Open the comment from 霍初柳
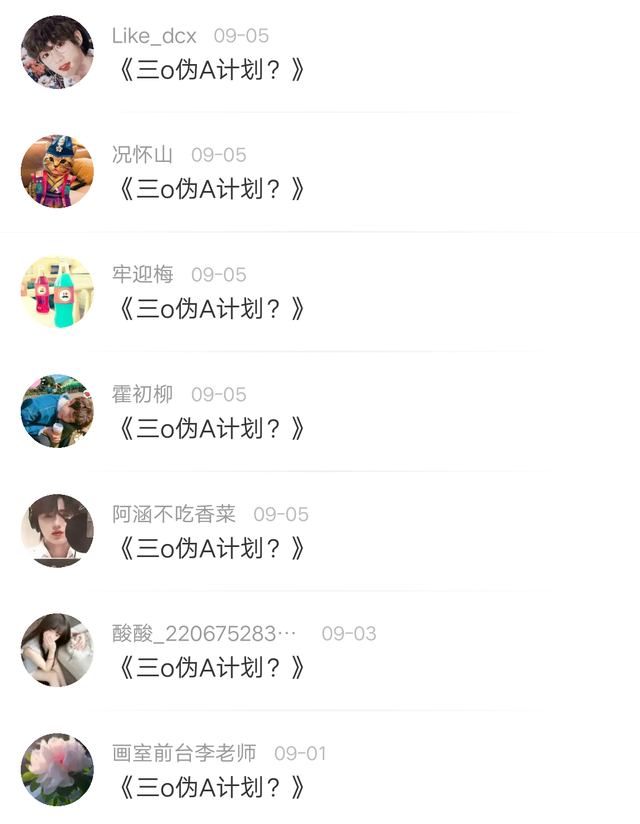Screen dimensions: 640x824 (x=211, y=429)
